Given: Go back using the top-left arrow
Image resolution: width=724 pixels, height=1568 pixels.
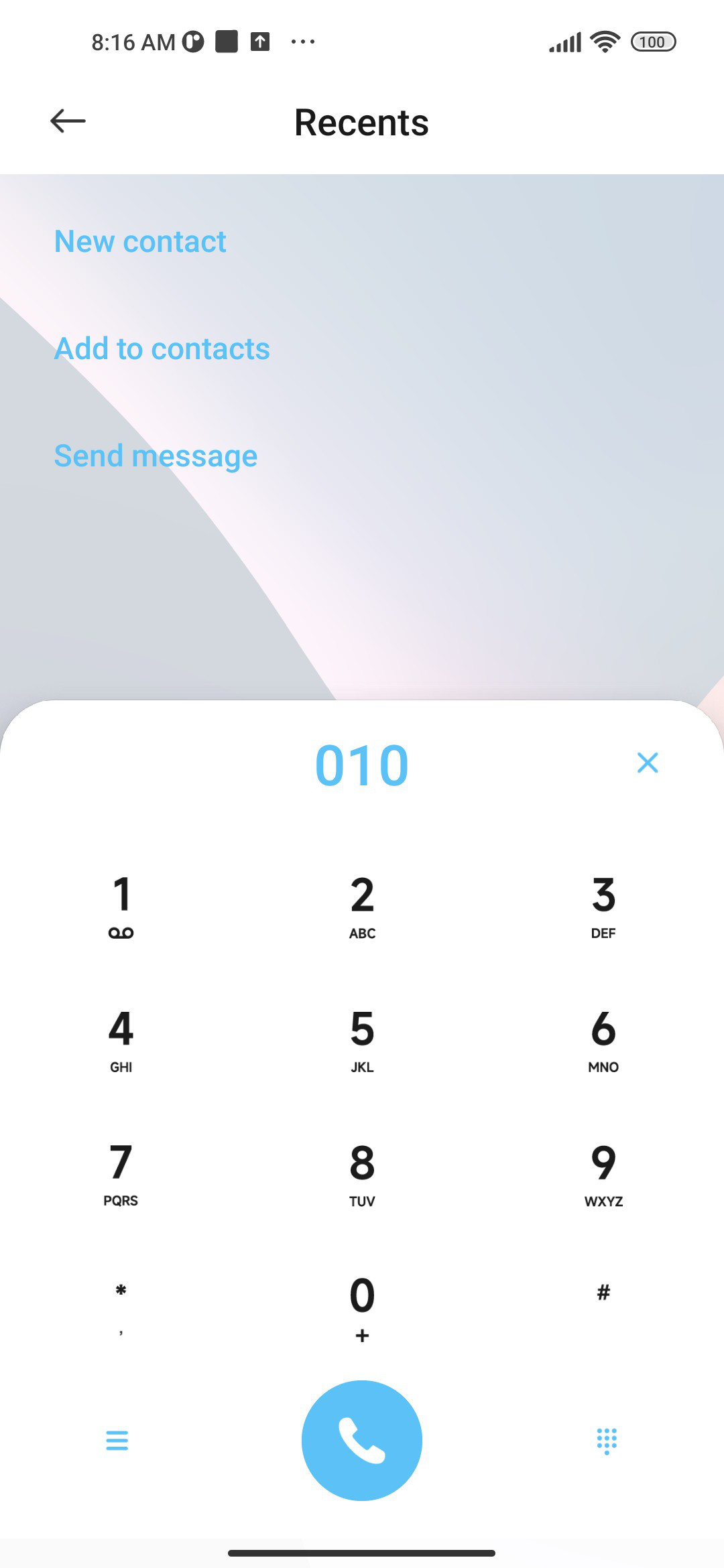Looking at the screenshot, I should (x=68, y=121).
